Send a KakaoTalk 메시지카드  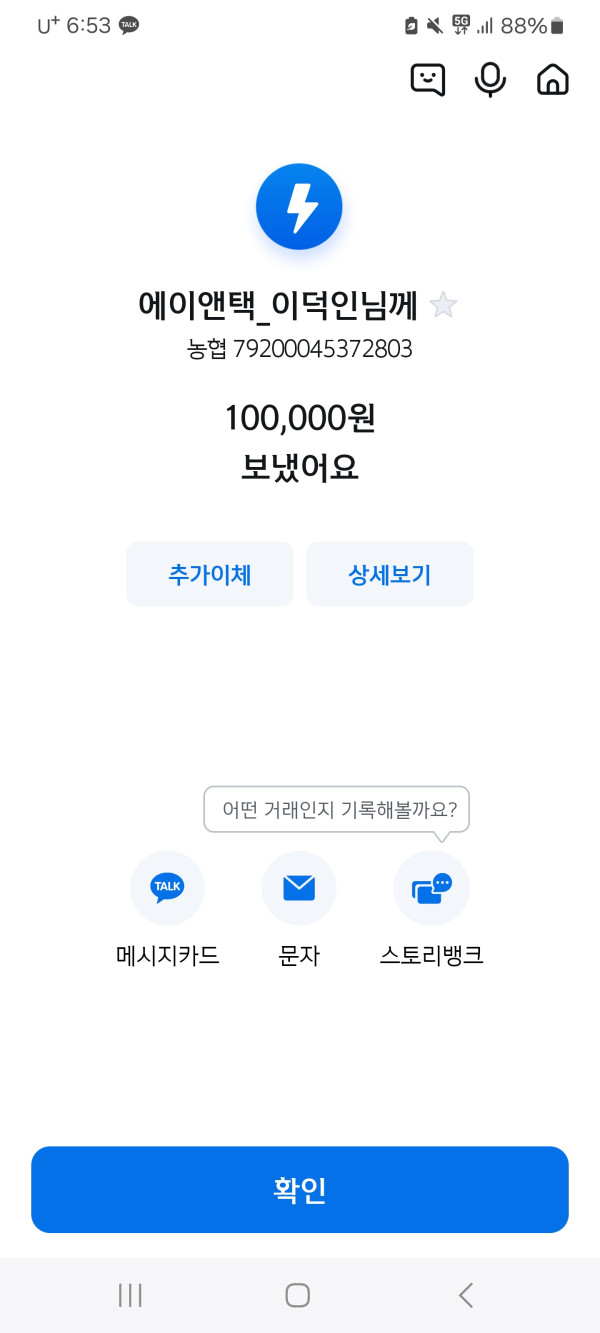167,888
